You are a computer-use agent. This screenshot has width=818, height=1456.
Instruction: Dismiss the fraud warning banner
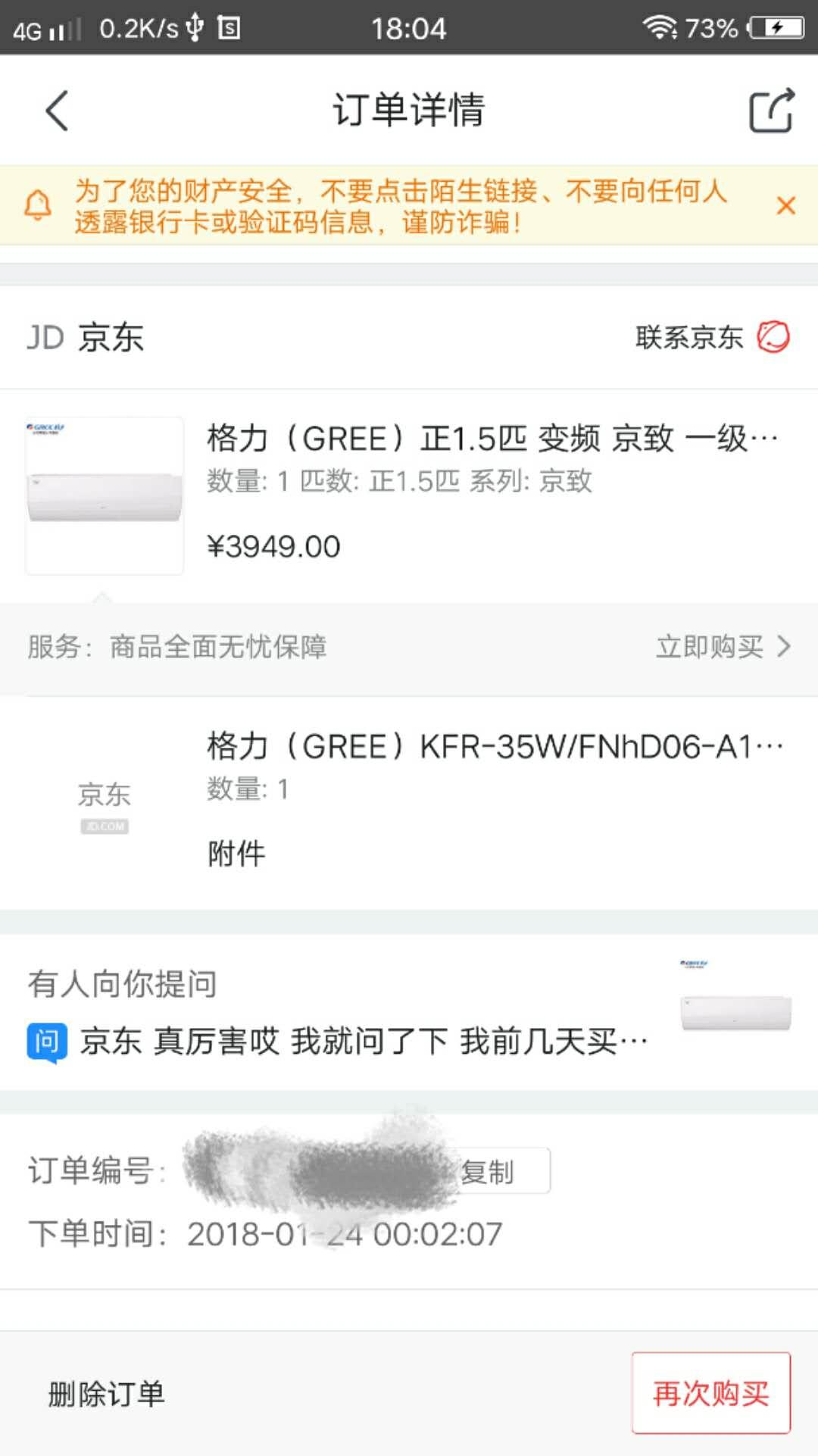pyautogui.click(x=786, y=205)
